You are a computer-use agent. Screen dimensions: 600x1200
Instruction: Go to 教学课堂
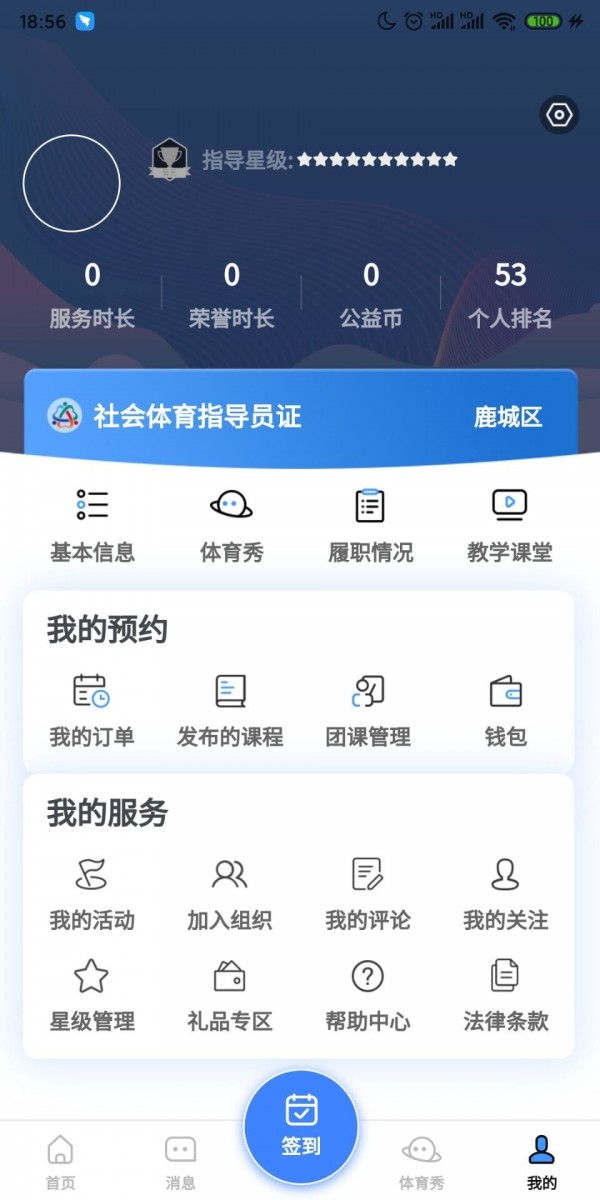click(x=509, y=525)
